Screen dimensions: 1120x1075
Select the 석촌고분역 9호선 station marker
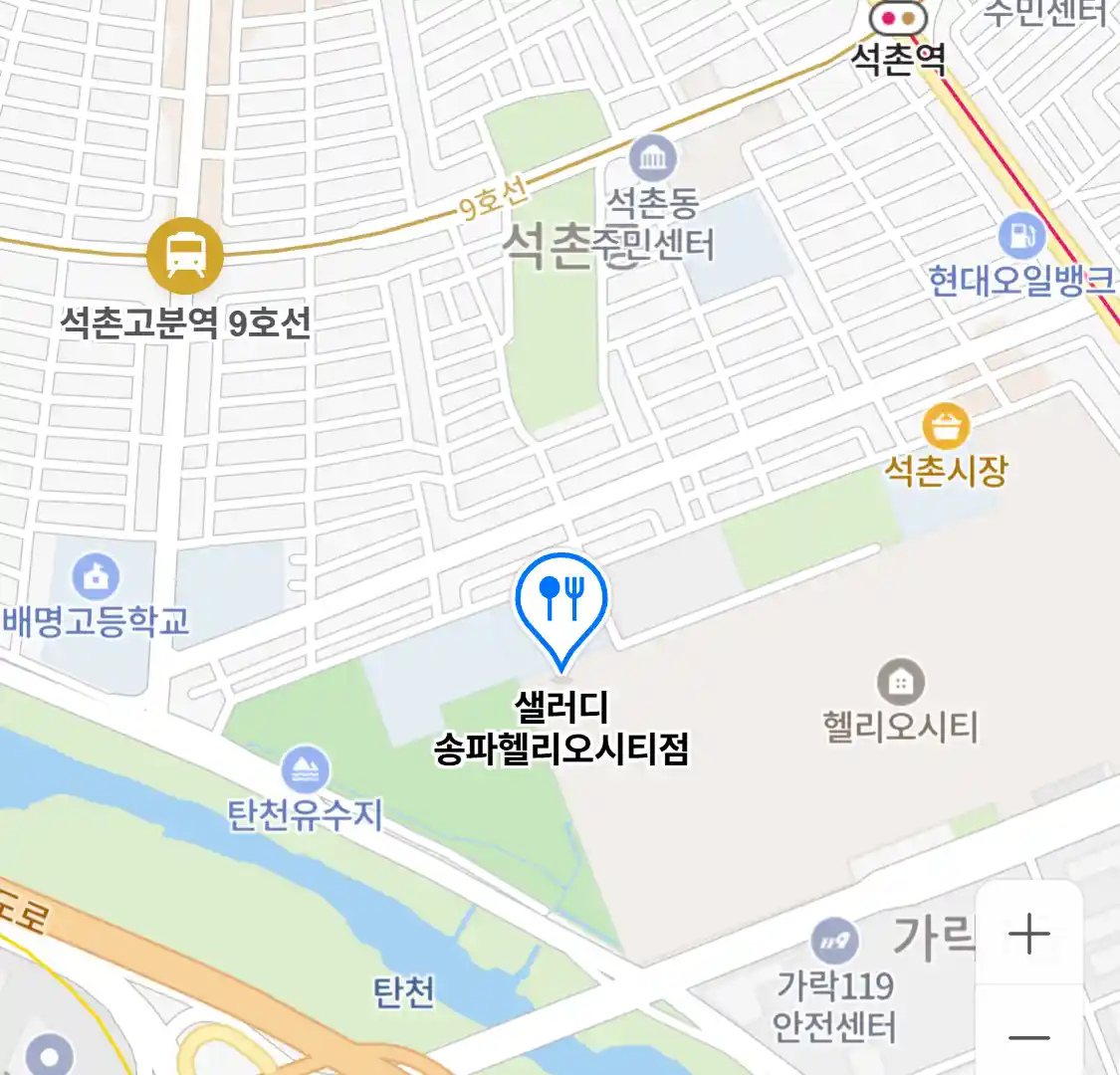click(185, 256)
